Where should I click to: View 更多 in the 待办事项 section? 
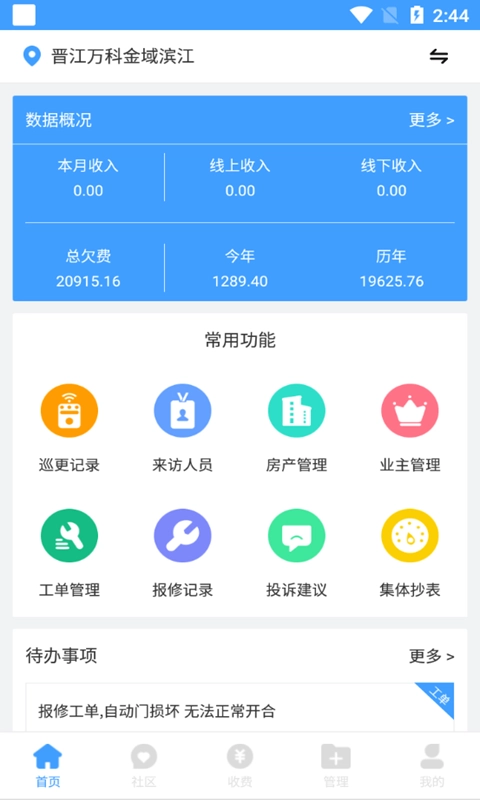tap(431, 656)
